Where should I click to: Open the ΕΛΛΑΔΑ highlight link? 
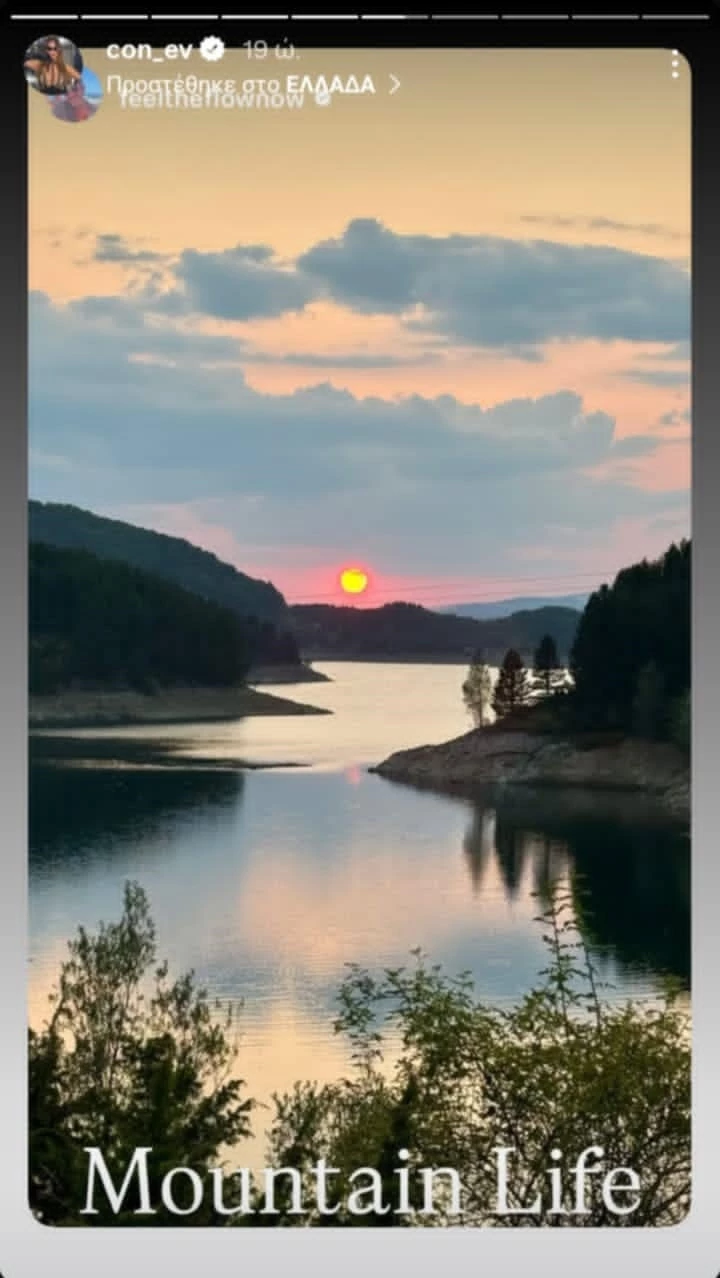pyautogui.click(x=330, y=85)
